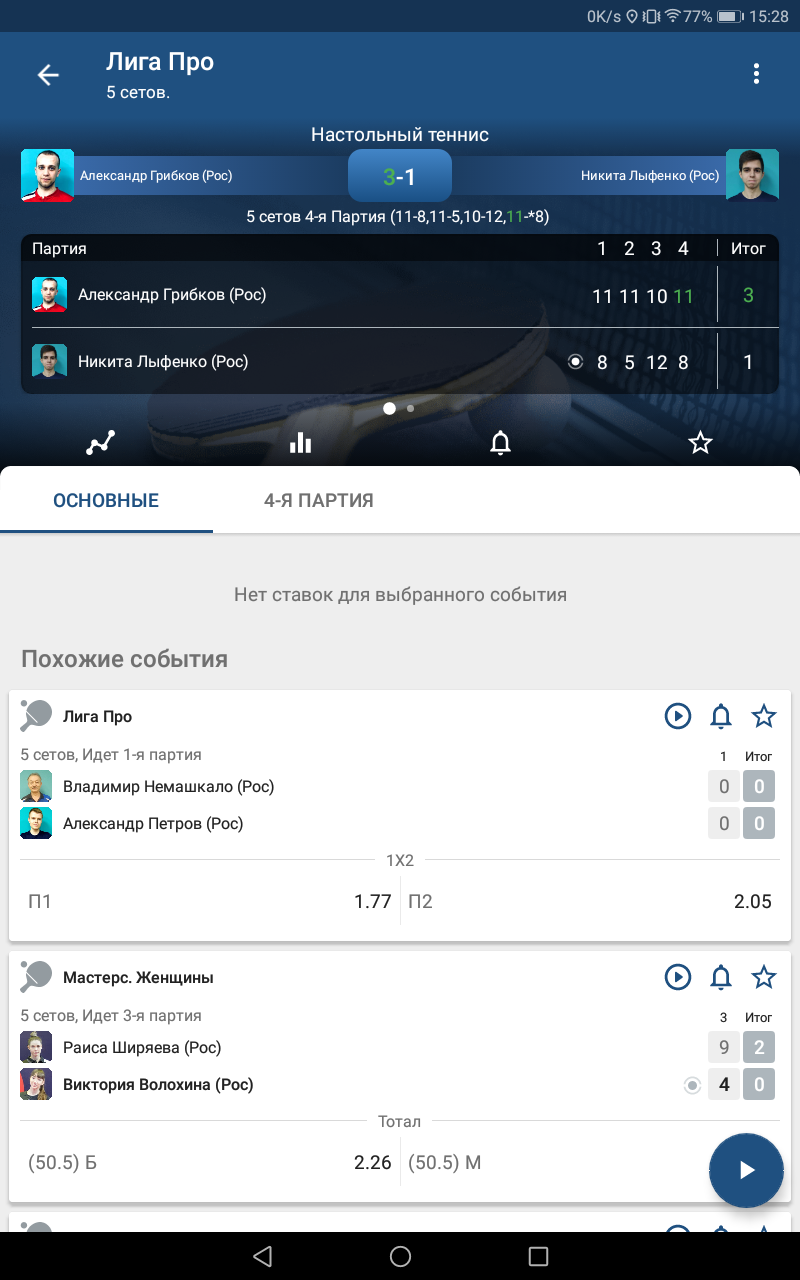Screen dimensions: 800x1280
Task: Tap the system home button
Action: coord(400,1256)
